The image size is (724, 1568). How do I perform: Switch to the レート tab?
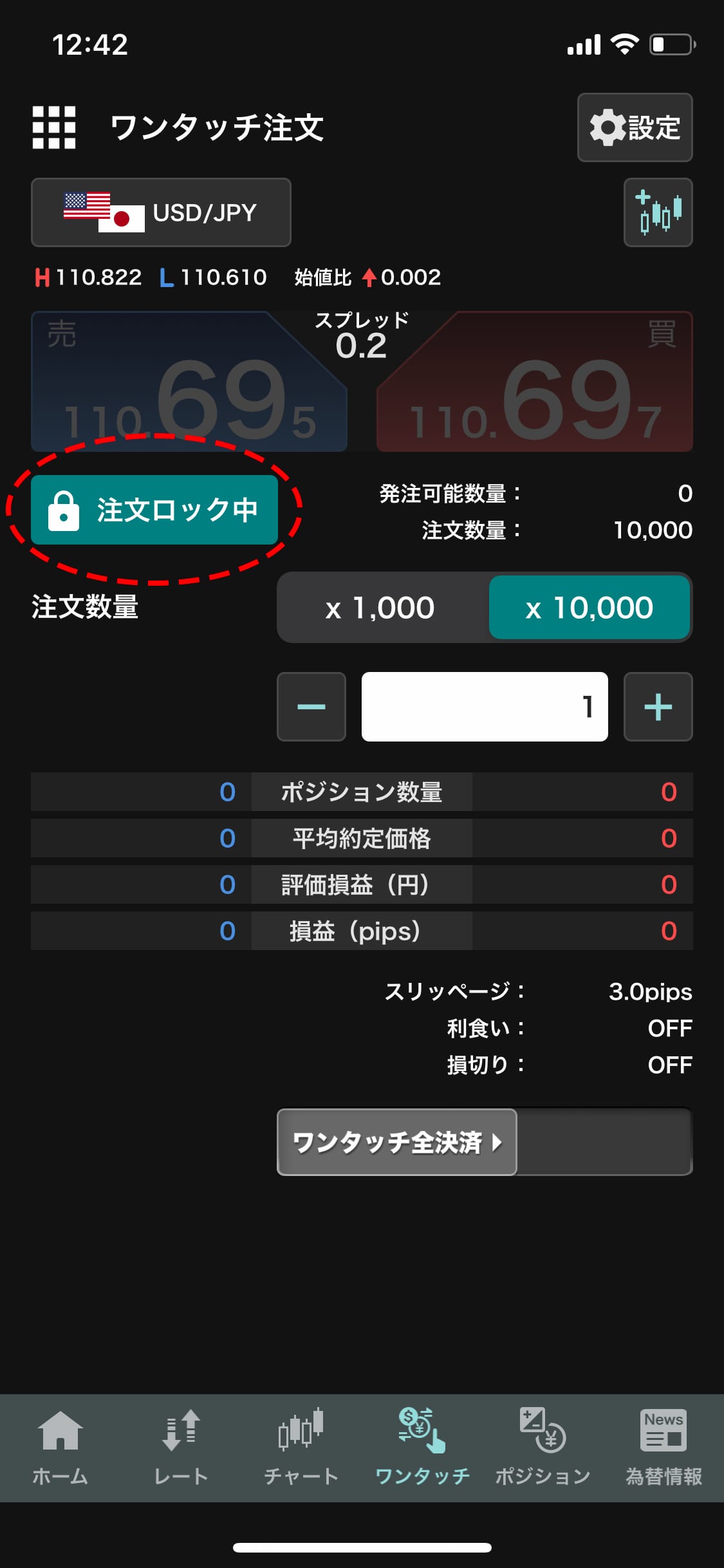coord(181,1447)
